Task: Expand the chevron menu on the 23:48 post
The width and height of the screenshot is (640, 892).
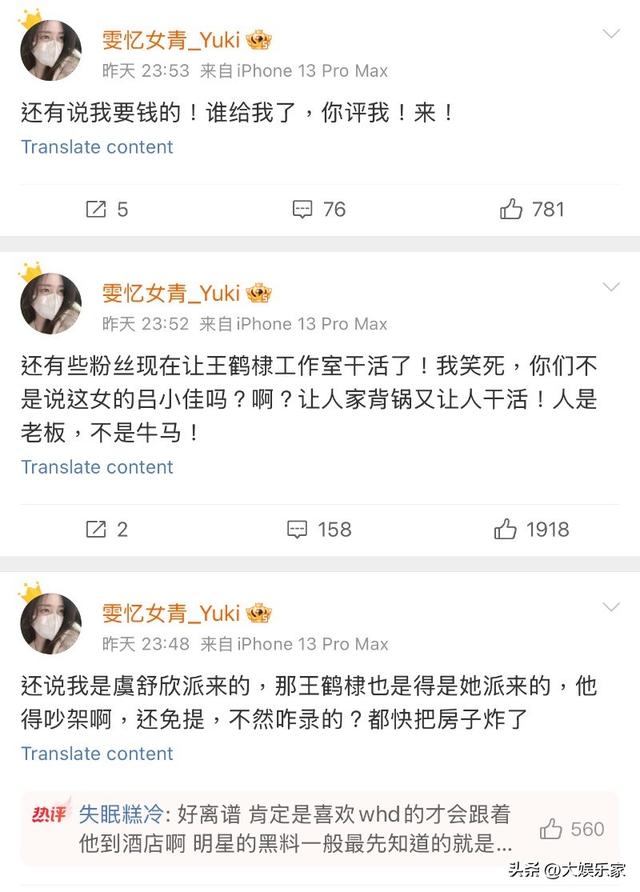Action: (x=611, y=607)
